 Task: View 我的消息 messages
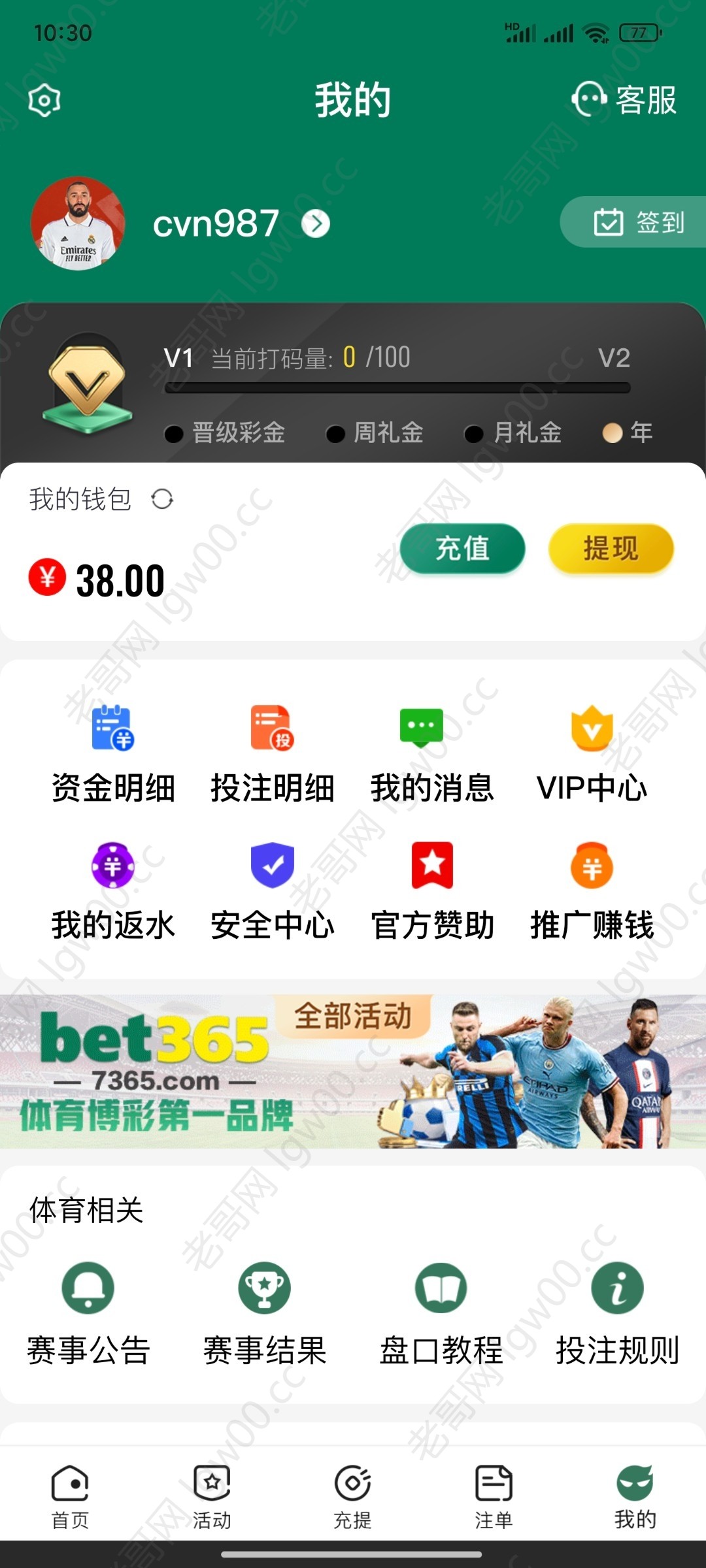coord(431,755)
